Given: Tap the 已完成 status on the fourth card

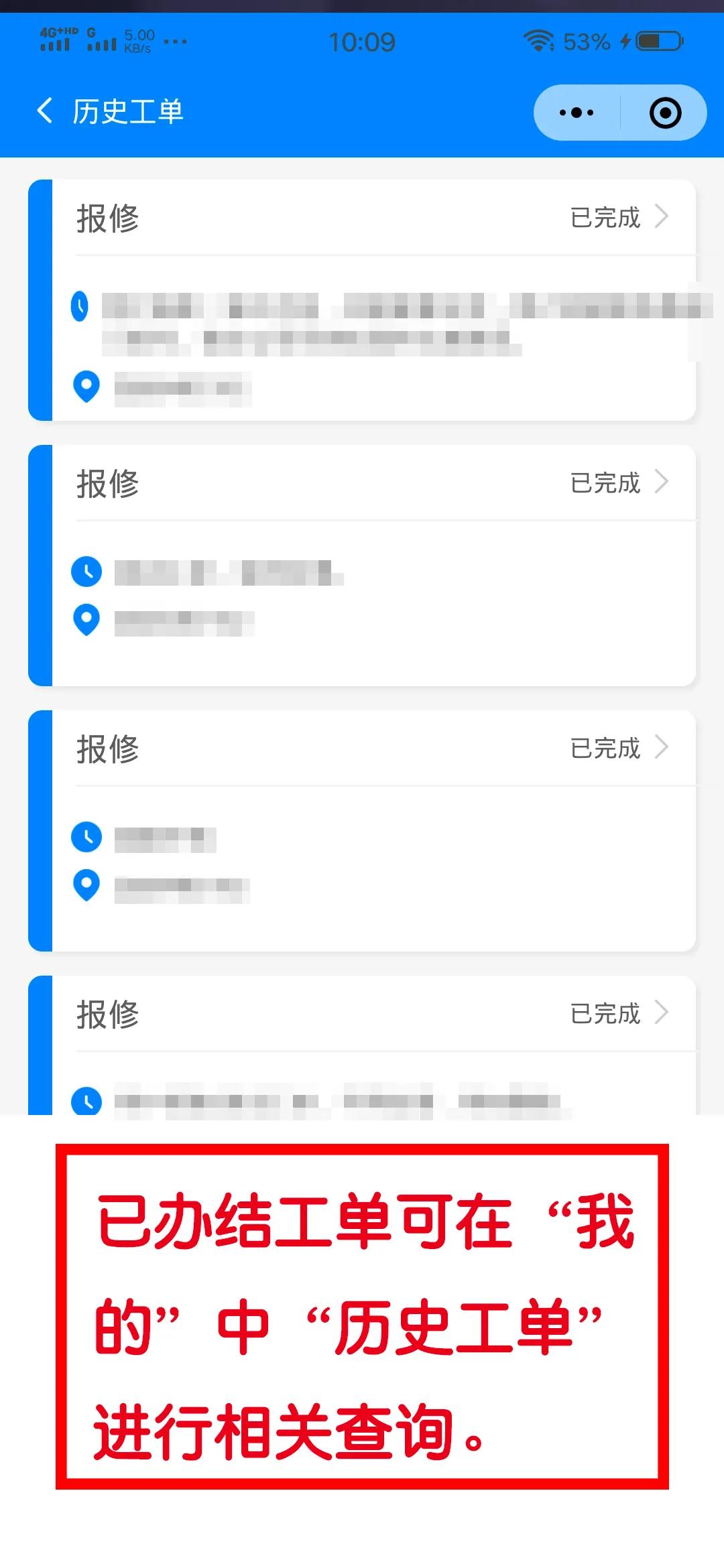Looking at the screenshot, I should click(604, 1013).
